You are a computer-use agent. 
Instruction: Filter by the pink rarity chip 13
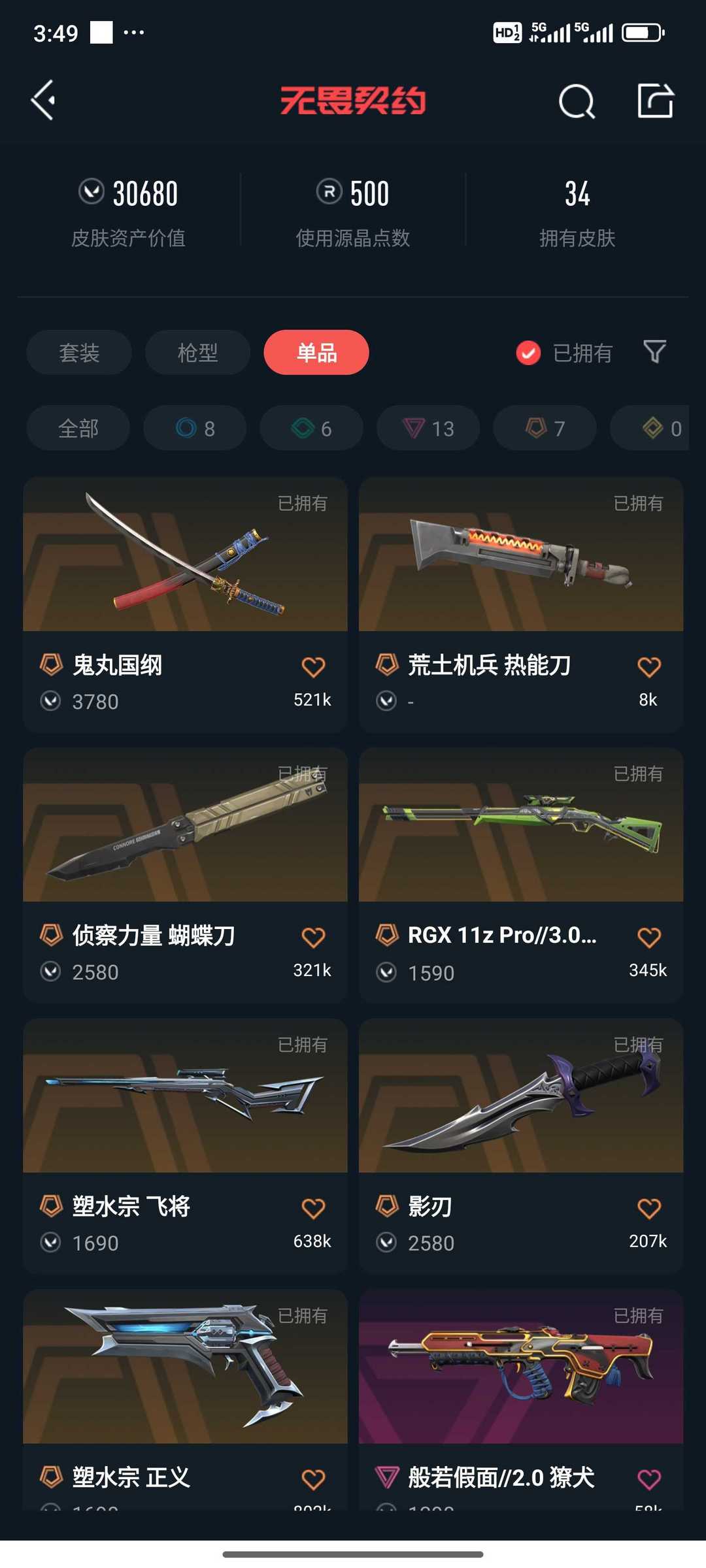point(428,429)
